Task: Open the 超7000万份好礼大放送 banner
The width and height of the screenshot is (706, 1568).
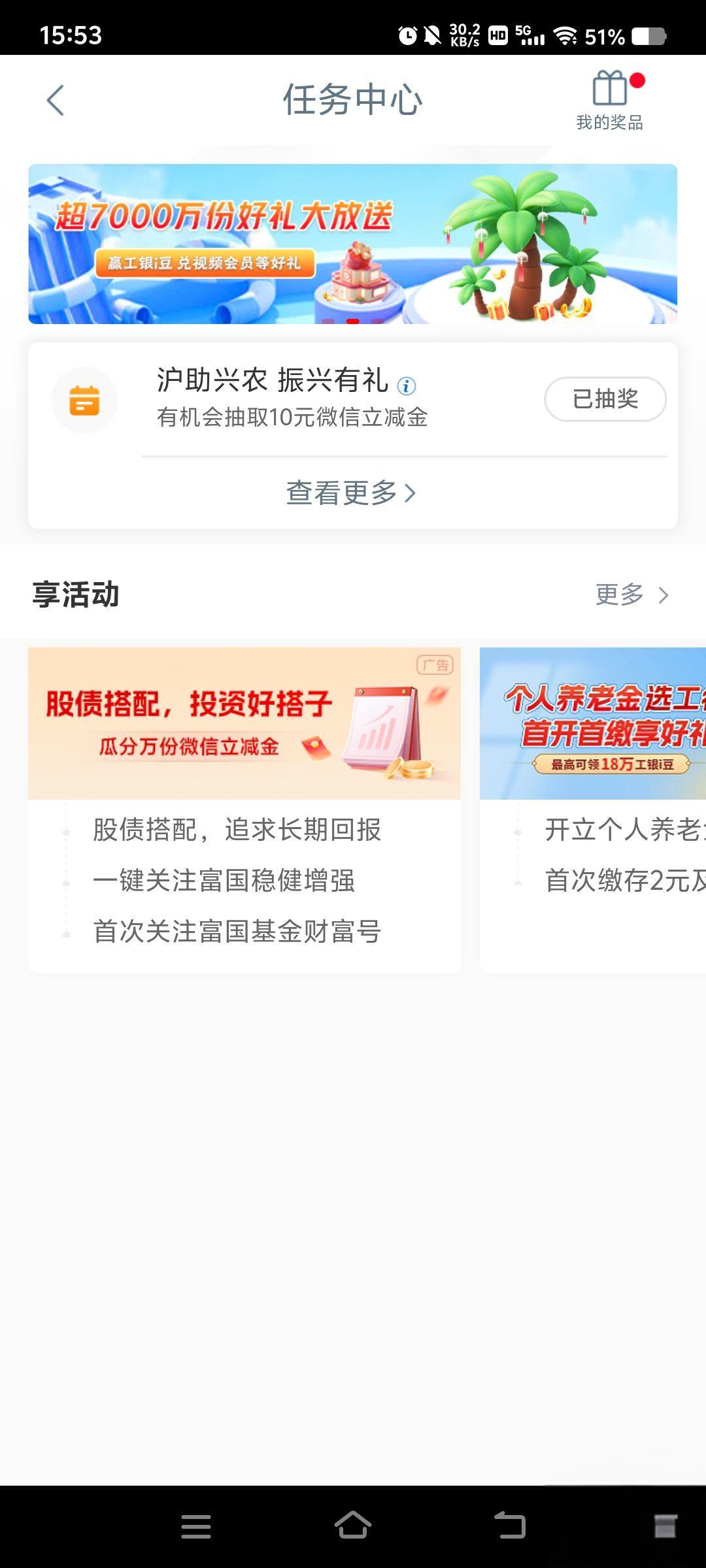Action: point(352,244)
